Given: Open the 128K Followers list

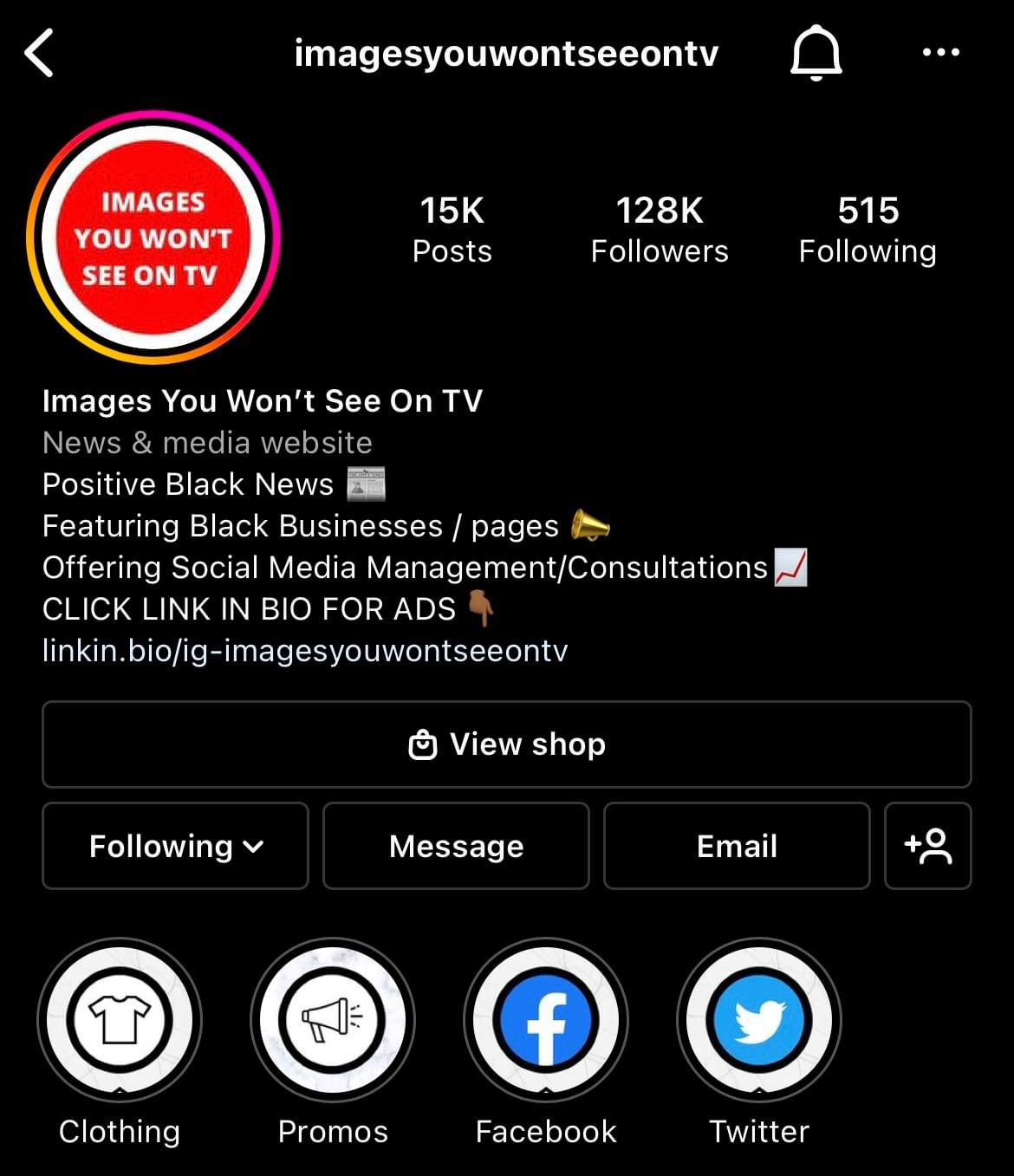Looking at the screenshot, I should [659, 229].
